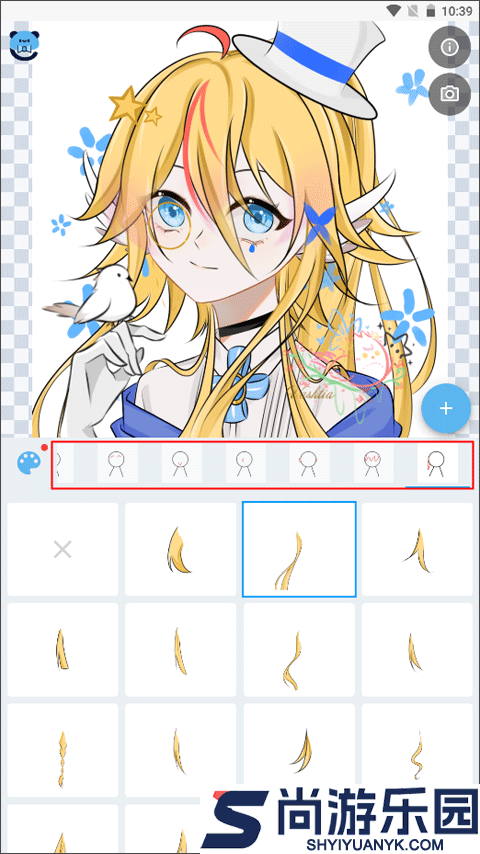The width and height of the screenshot is (480, 854).
Task: Pick the last hair strand in first row
Action: click(x=417, y=550)
